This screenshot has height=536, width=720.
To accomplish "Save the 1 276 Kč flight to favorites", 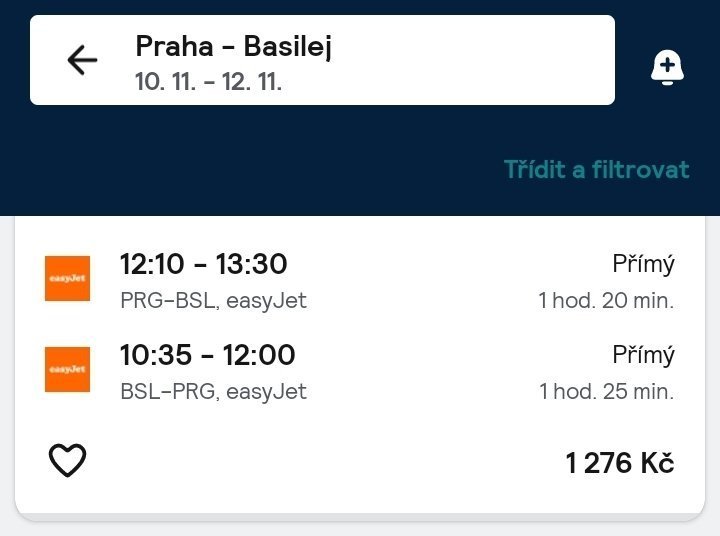I will click(x=68, y=461).
